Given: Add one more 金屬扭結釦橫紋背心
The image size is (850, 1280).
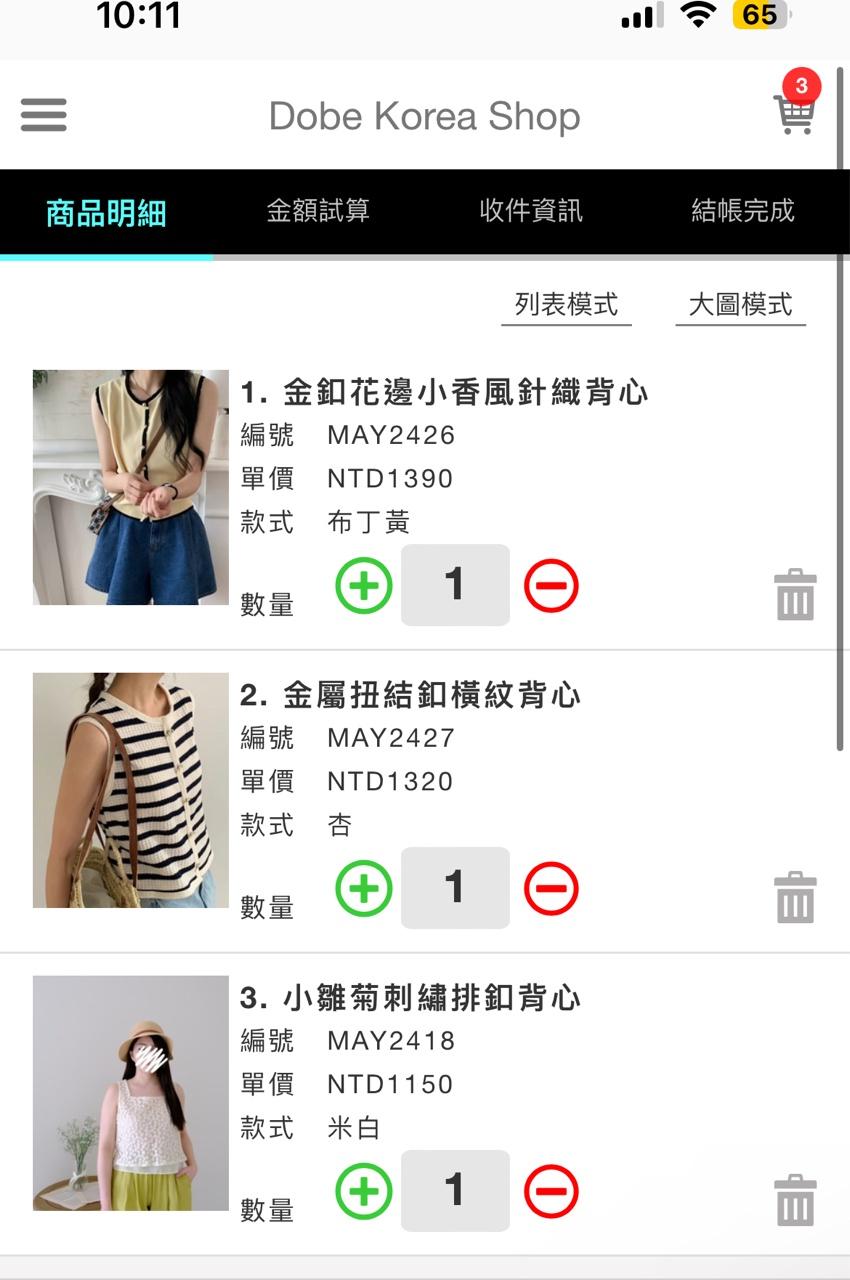Looking at the screenshot, I should coord(364,888).
